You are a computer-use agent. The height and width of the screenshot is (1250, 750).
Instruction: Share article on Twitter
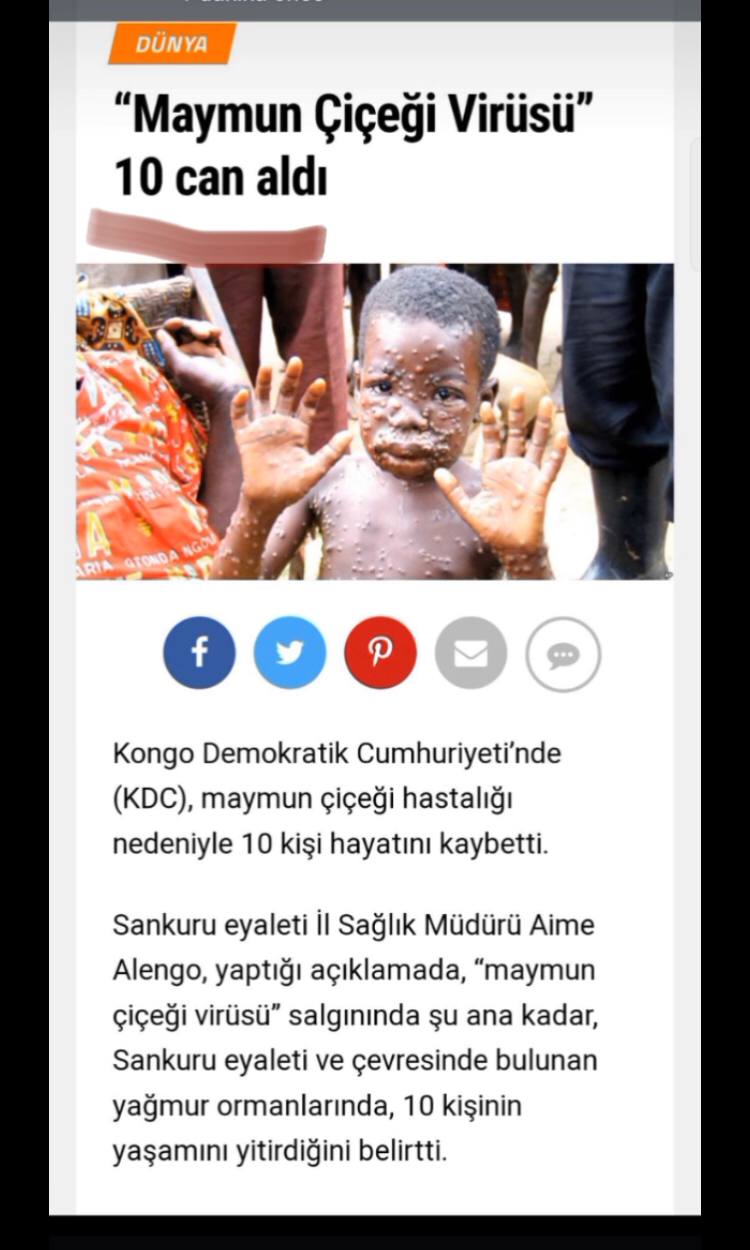290,654
